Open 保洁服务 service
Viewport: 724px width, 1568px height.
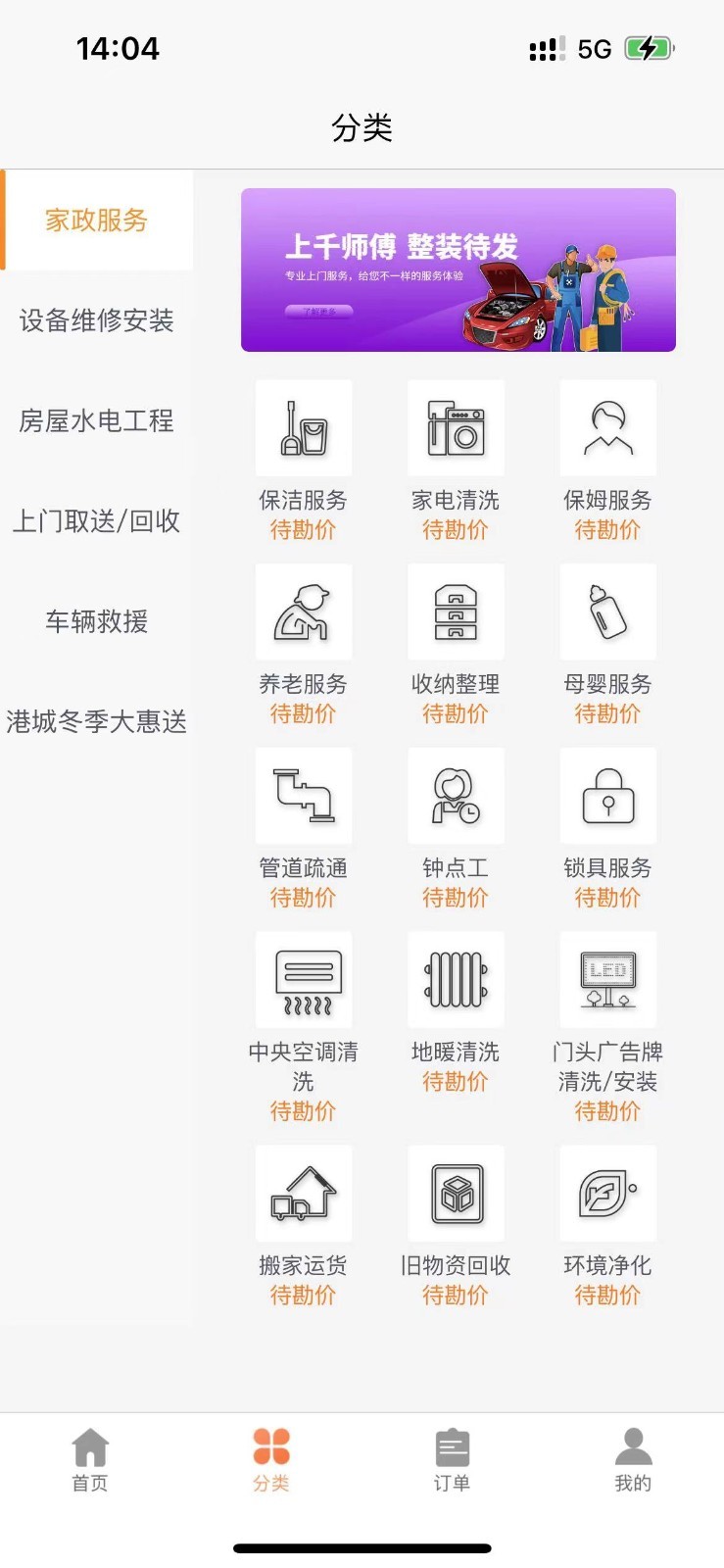coord(303,428)
